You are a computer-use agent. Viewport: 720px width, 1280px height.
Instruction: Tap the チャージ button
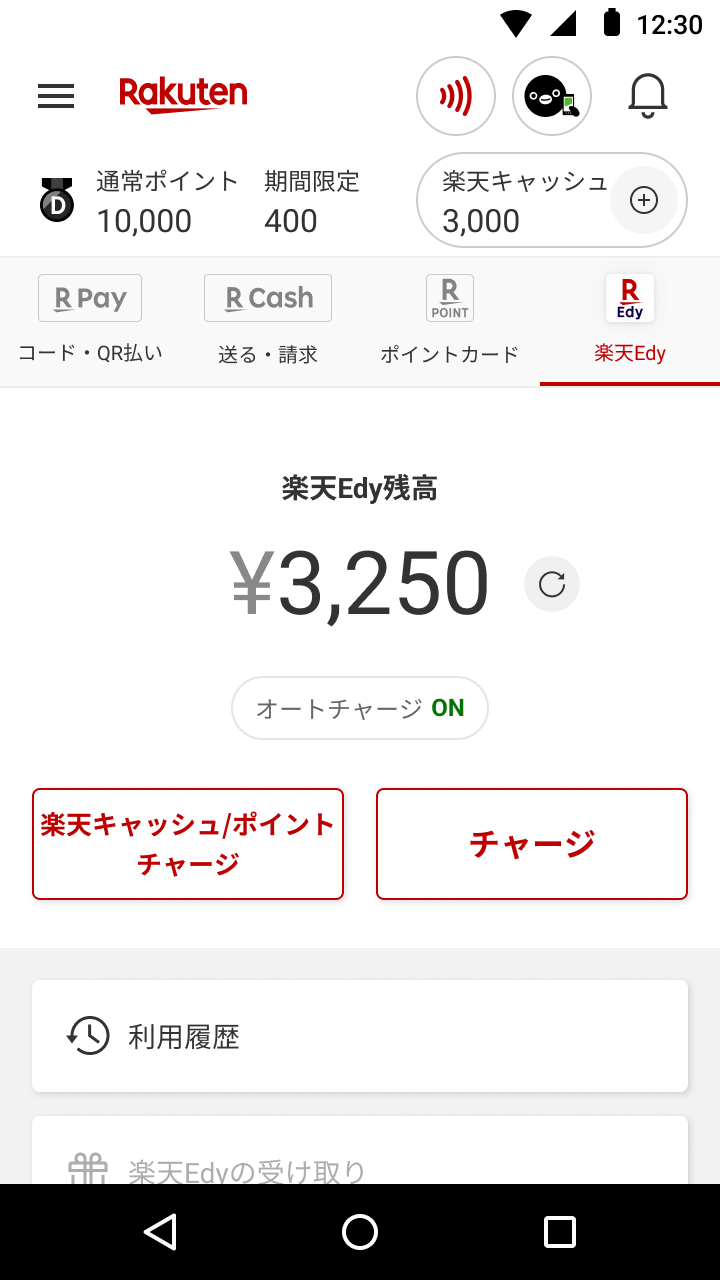[x=532, y=844]
